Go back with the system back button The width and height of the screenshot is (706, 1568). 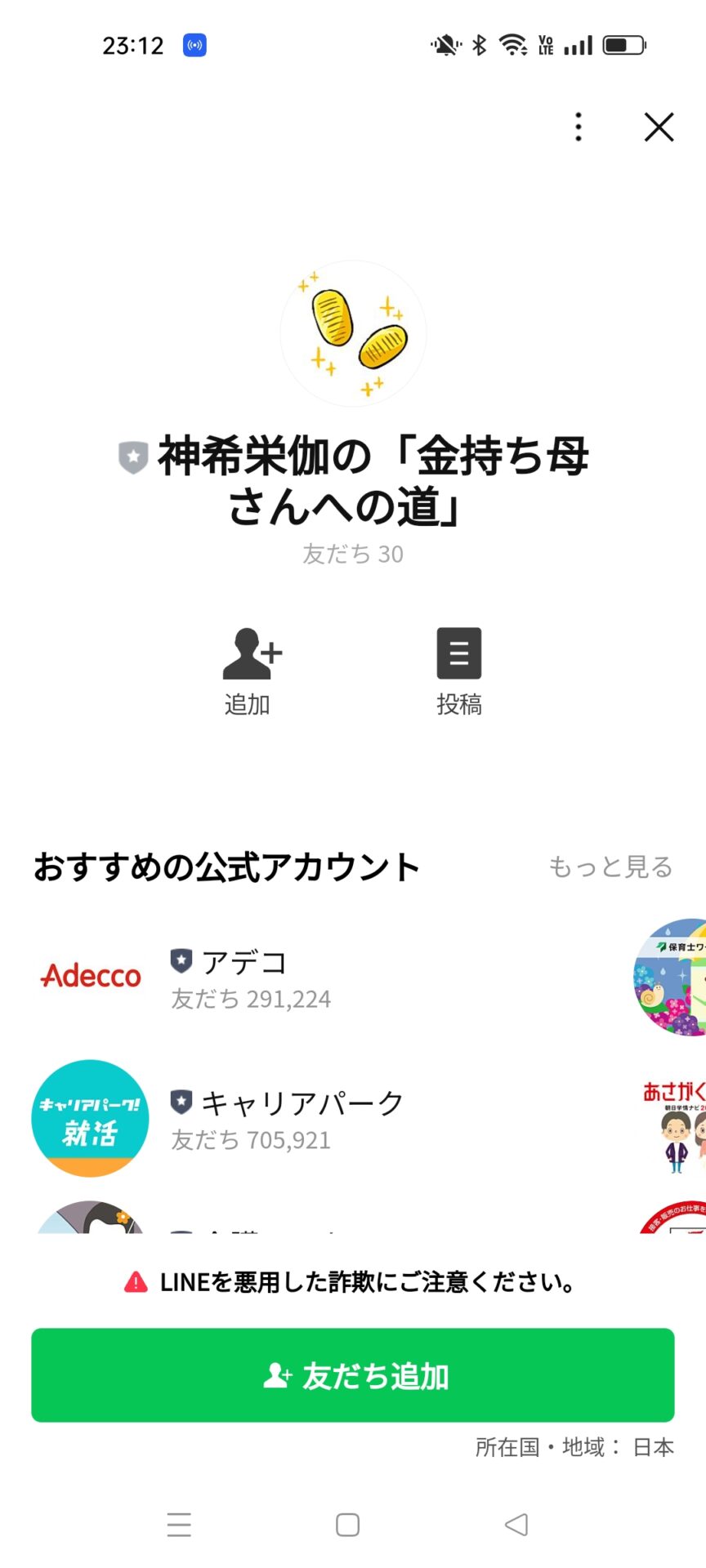pyautogui.click(x=516, y=1524)
